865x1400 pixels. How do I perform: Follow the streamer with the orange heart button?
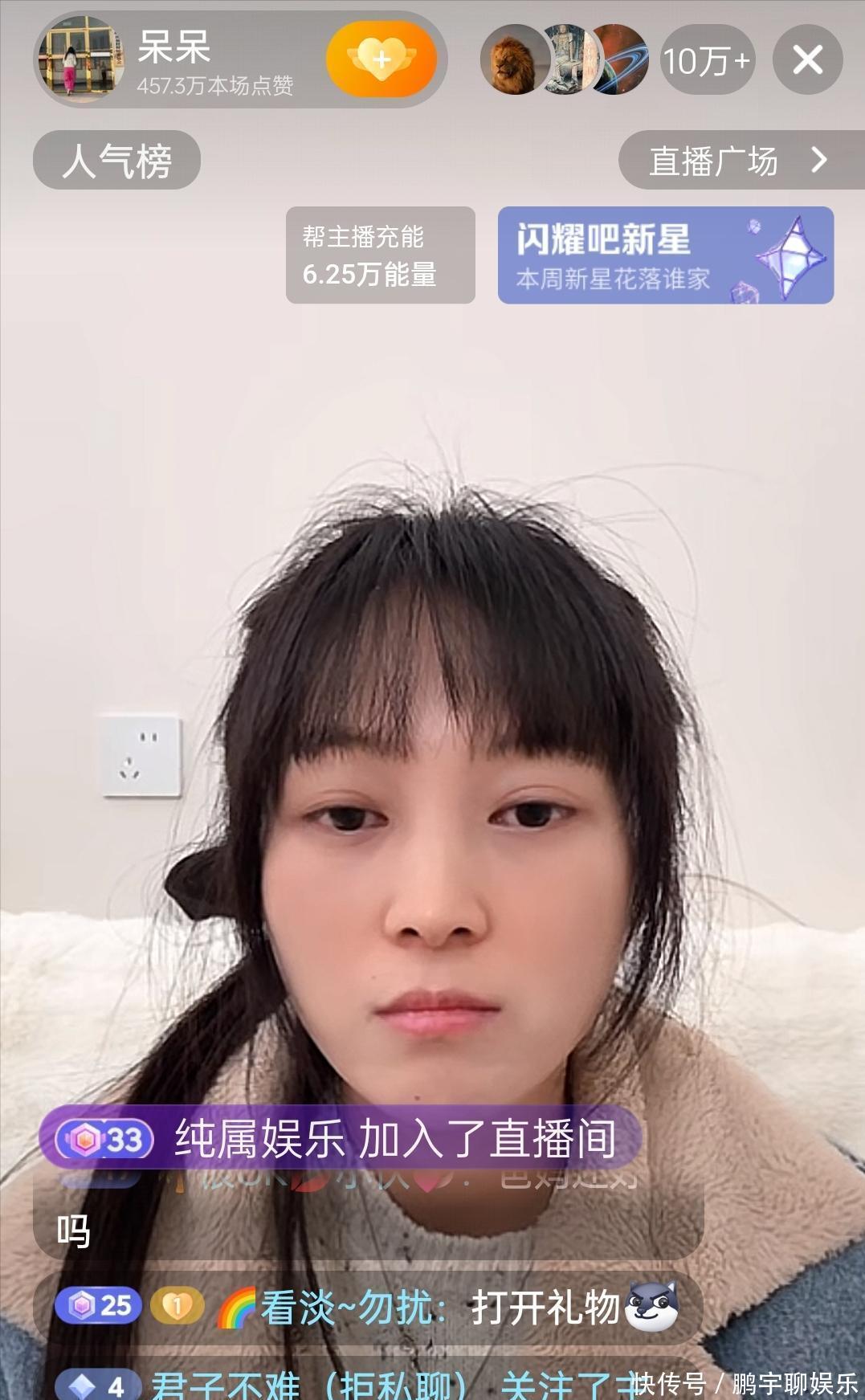[x=381, y=59]
